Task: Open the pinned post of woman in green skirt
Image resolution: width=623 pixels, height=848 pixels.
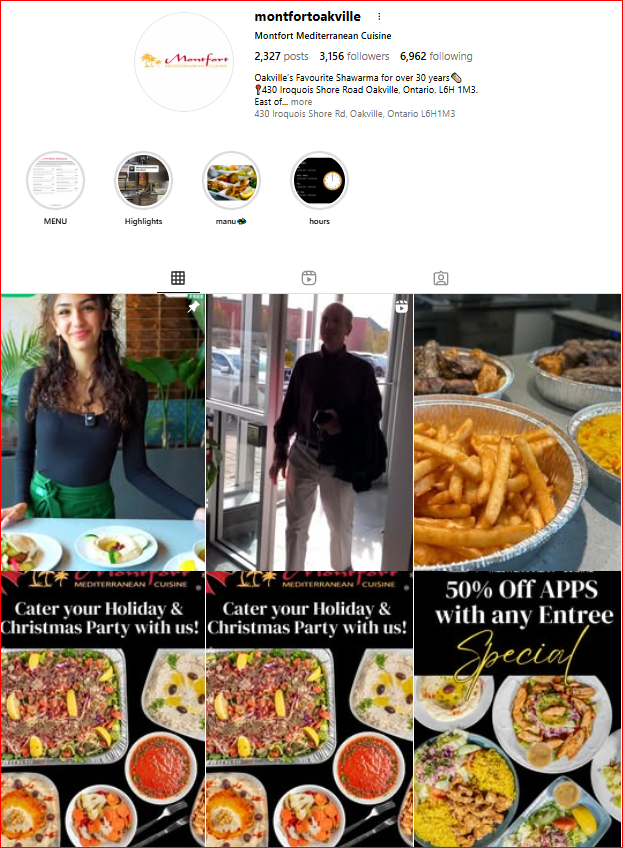Action: [102, 432]
